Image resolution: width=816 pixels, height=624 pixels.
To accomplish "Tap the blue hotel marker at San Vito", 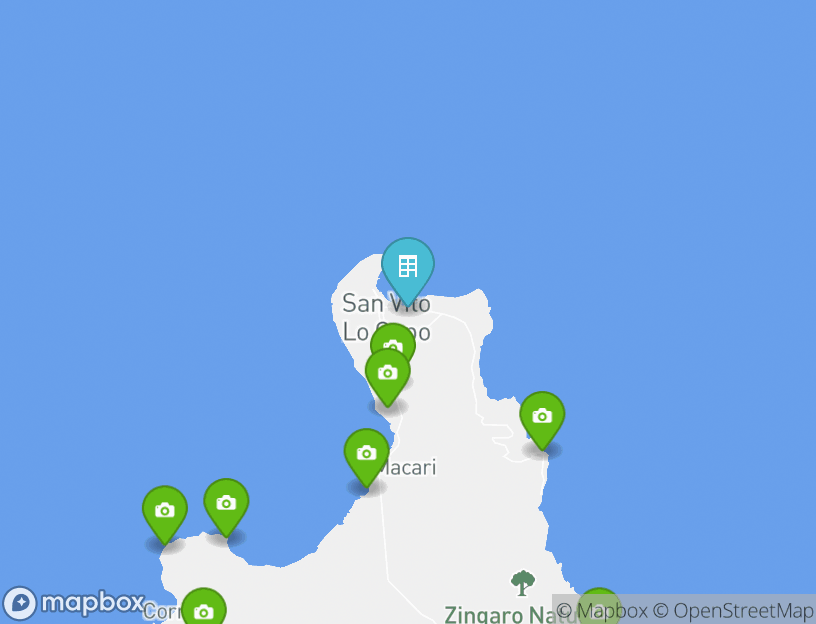I will point(407,268).
